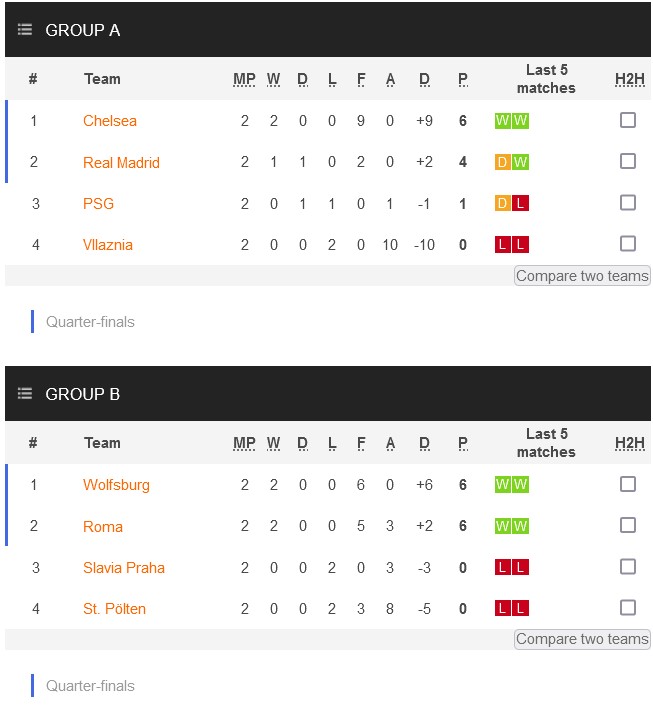Check the H2H box for Chelsea
The image size is (653, 726).
[x=628, y=120]
